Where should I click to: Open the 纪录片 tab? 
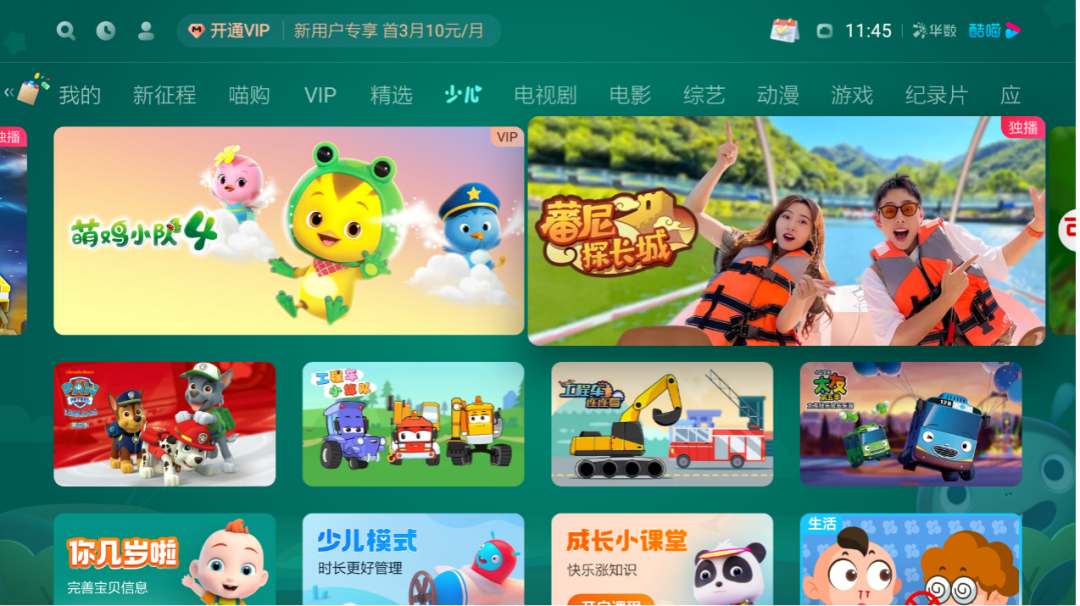pyautogui.click(x=936, y=95)
